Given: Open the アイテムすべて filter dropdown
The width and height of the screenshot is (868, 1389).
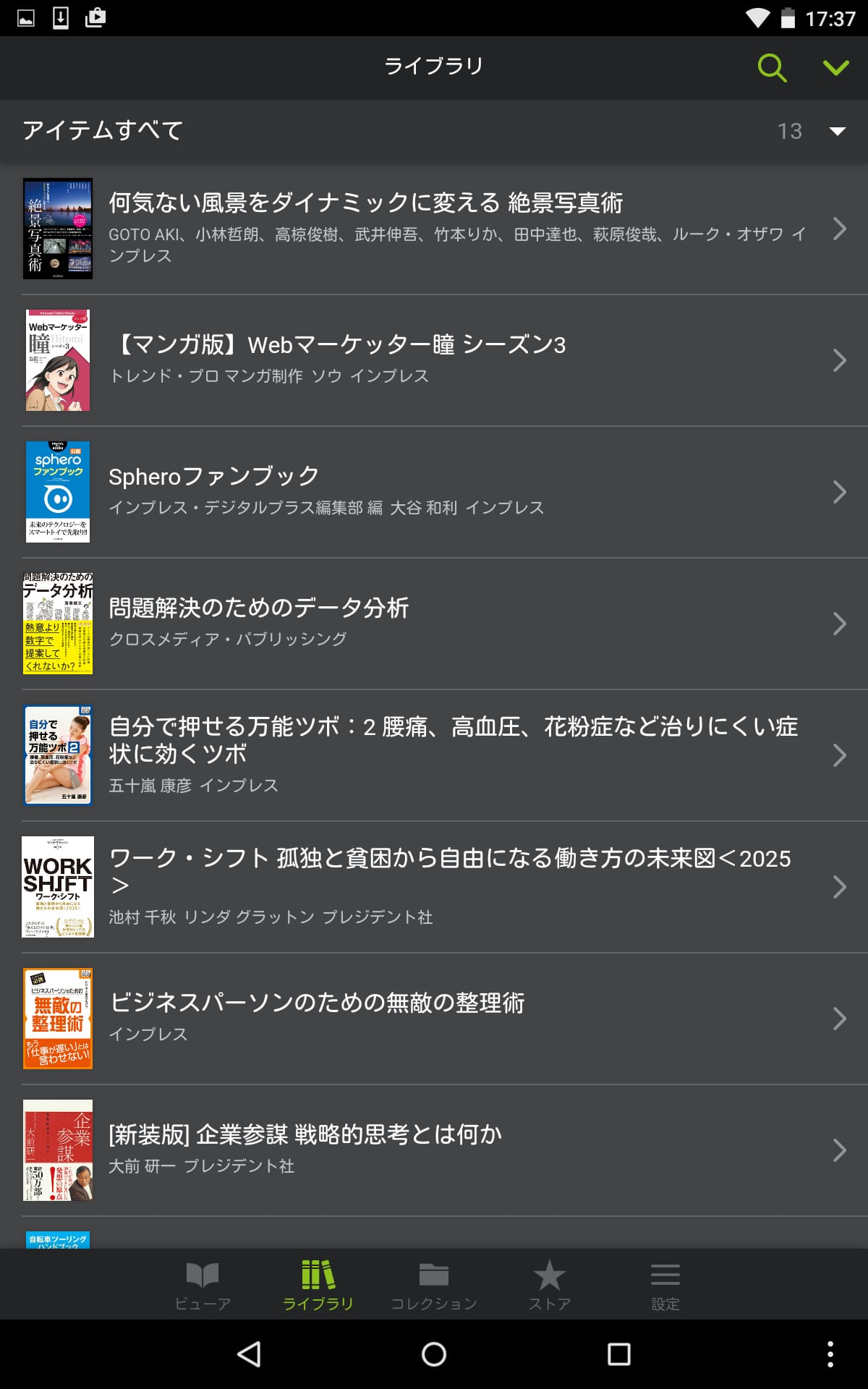Looking at the screenshot, I should (837, 131).
